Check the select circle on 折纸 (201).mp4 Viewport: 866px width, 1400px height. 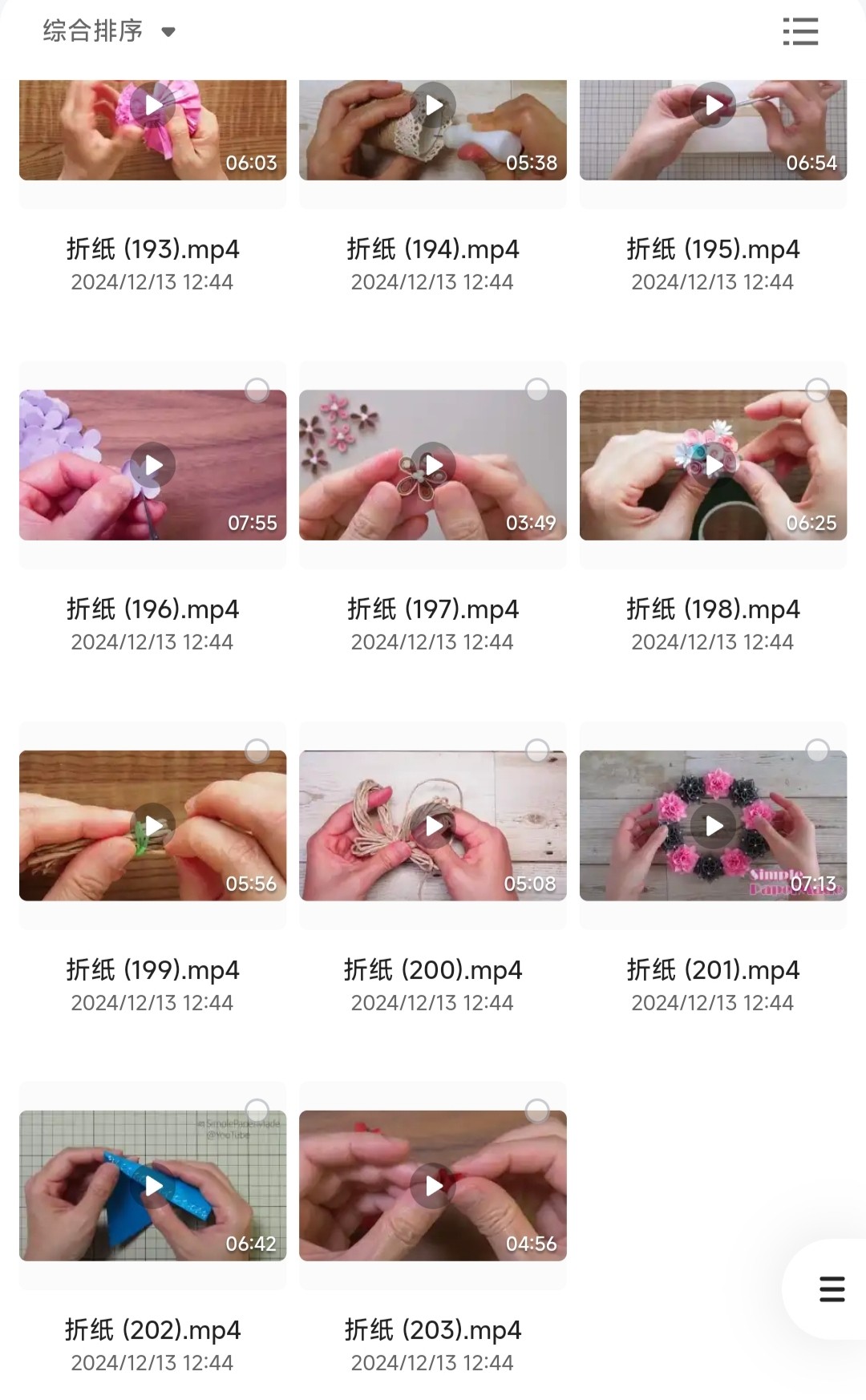tap(817, 751)
